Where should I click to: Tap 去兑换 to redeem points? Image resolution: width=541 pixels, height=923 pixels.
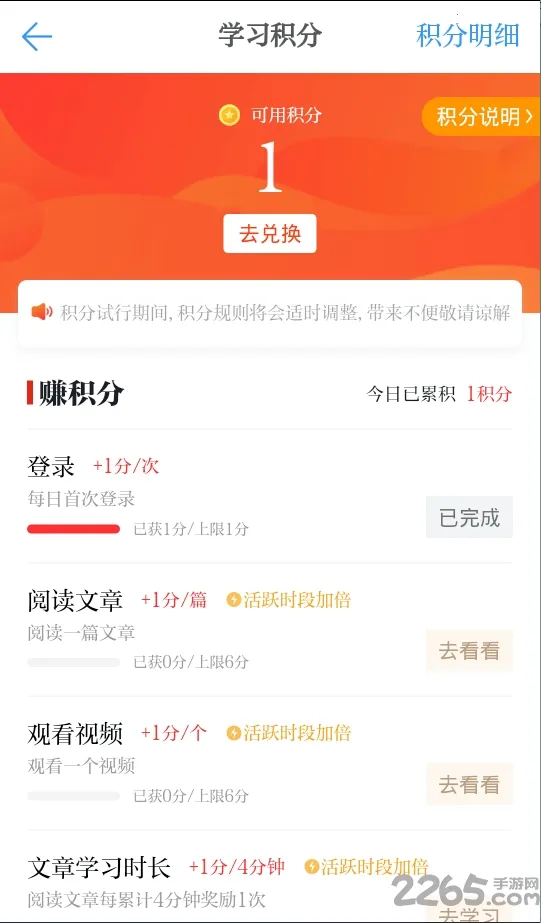coord(270,234)
